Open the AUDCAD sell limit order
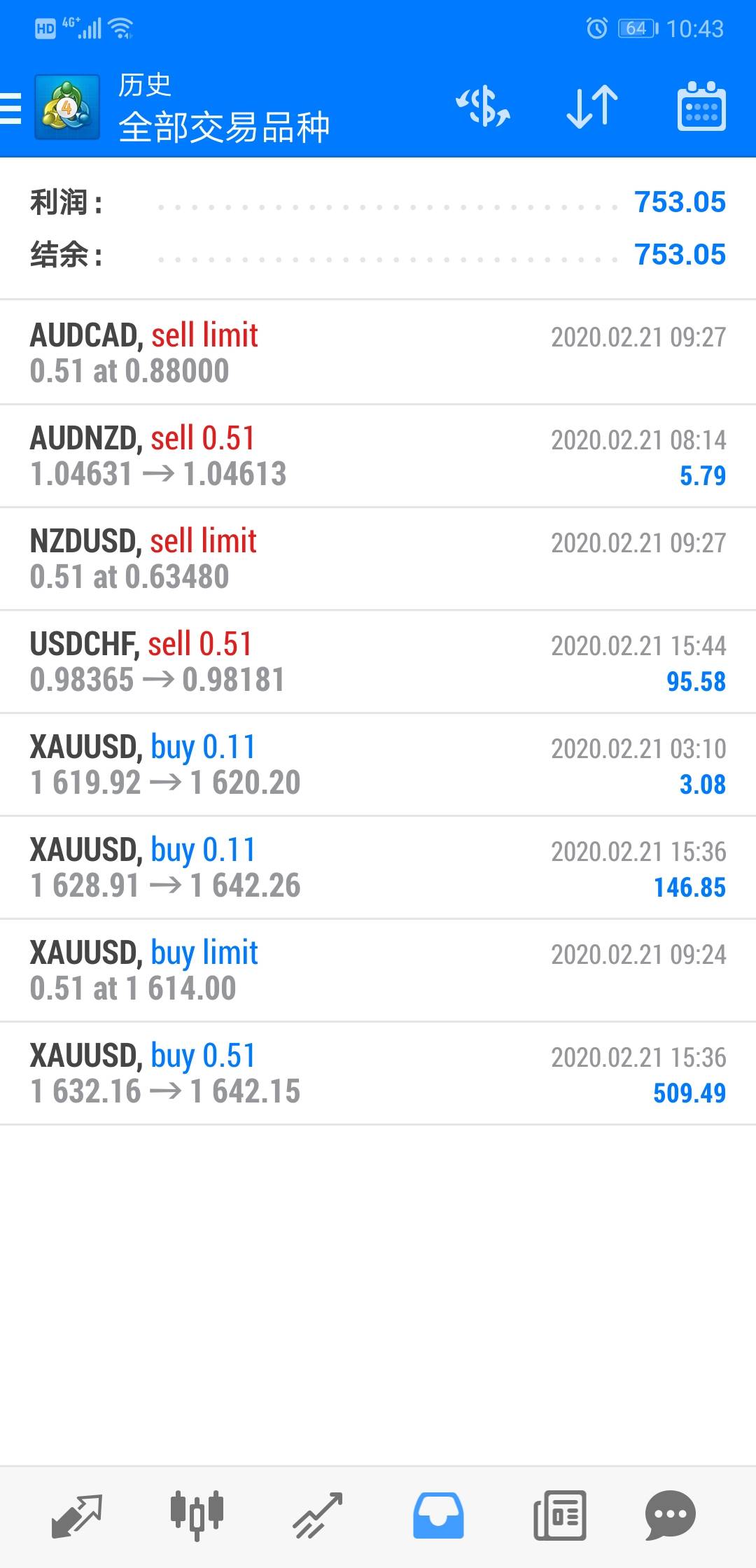The image size is (756, 1568). (378, 353)
